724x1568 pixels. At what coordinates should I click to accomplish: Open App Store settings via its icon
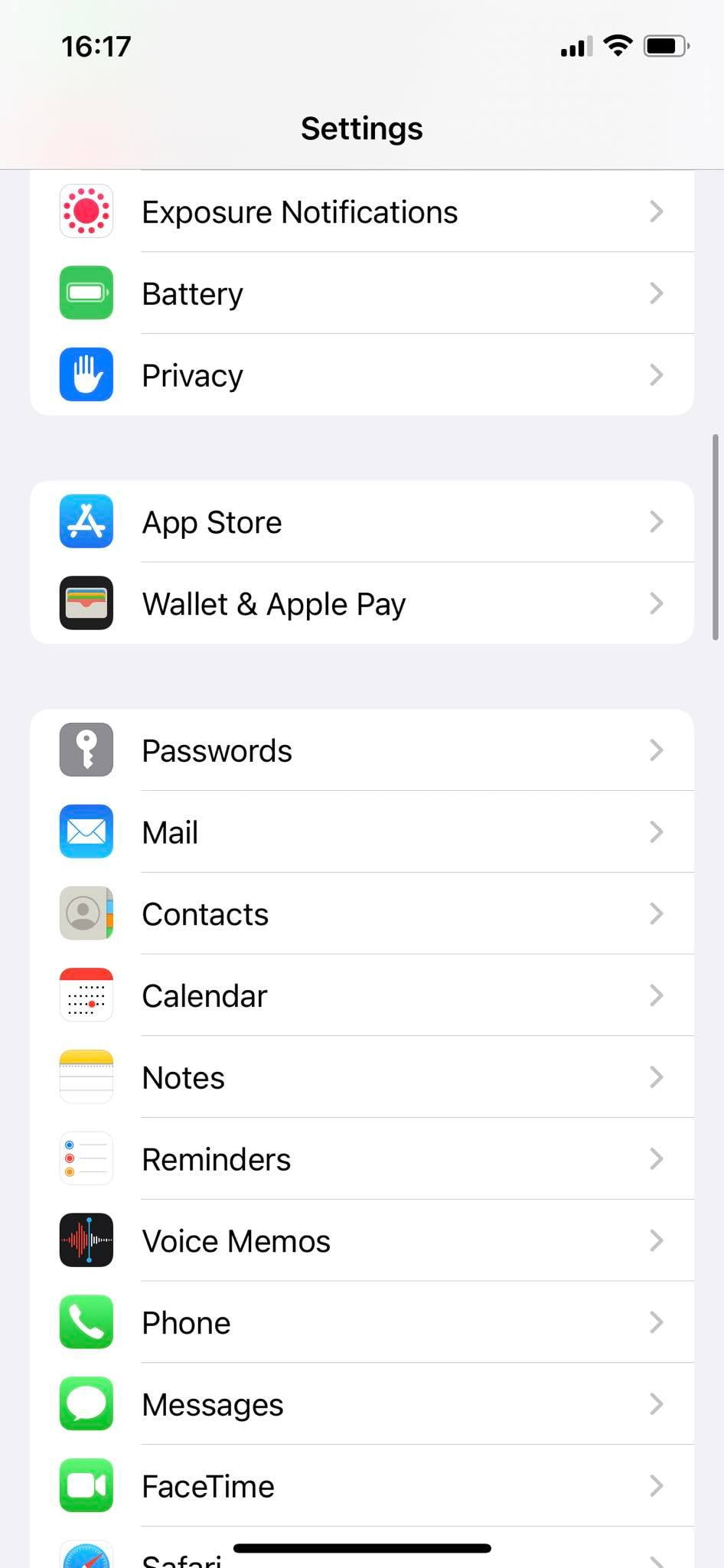coord(86,521)
